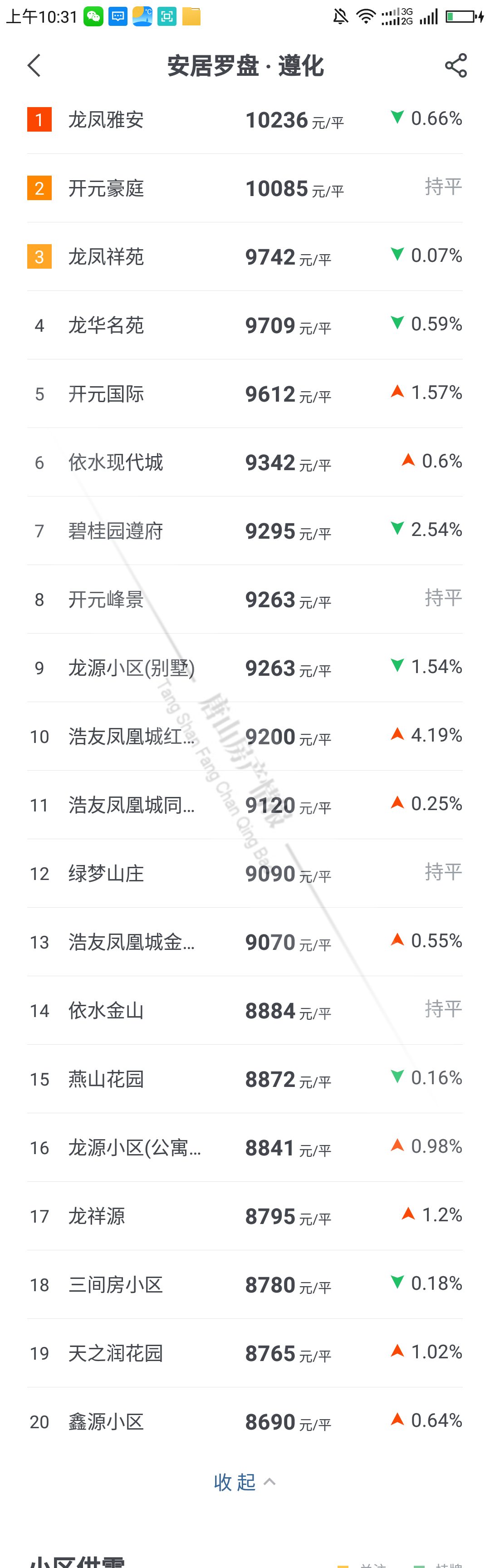Share this Zunhua housing compass page
The image size is (490, 1568).
click(x=456, y=66)
